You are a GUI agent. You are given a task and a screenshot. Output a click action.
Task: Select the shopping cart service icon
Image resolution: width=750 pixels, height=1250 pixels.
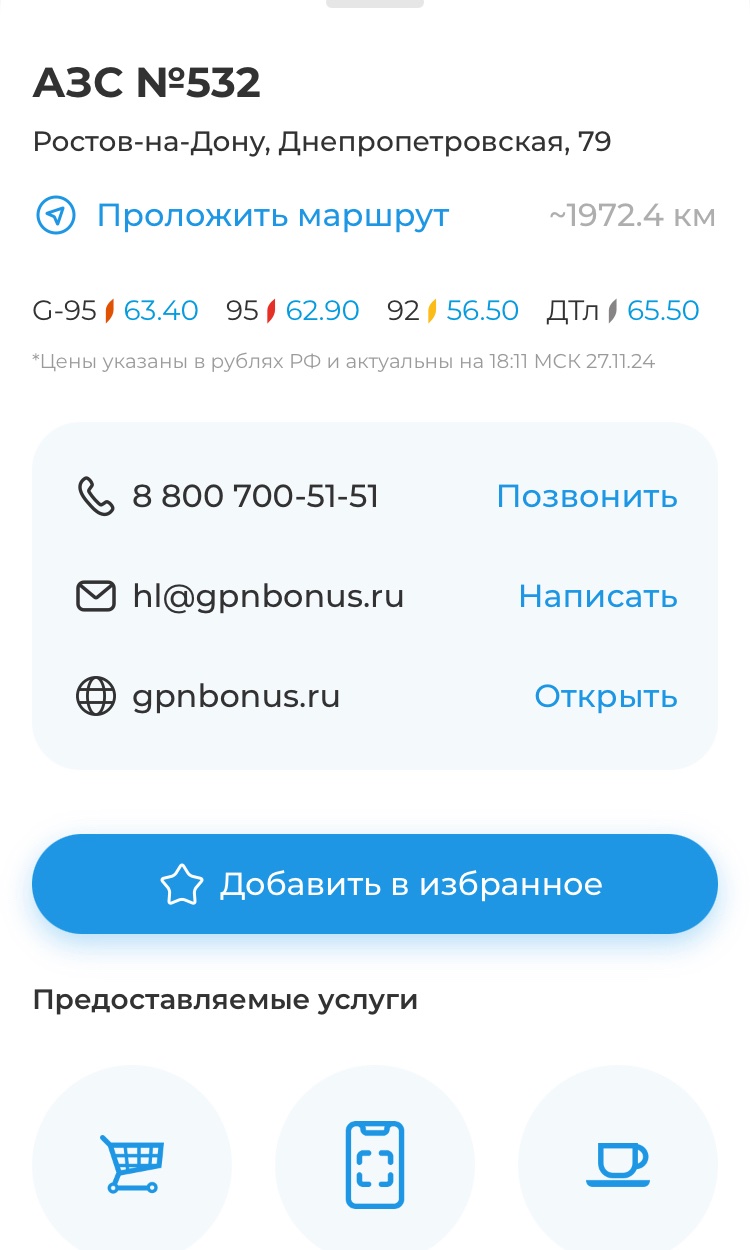[131, 1164]
